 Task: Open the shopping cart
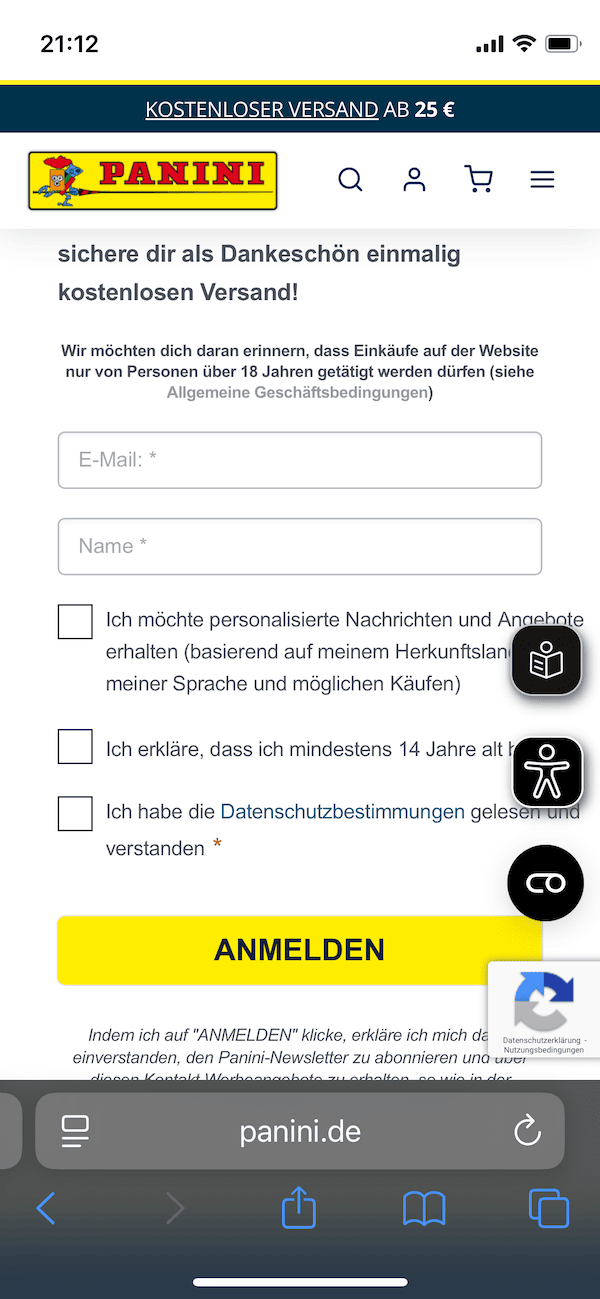(x=479, y=180)
